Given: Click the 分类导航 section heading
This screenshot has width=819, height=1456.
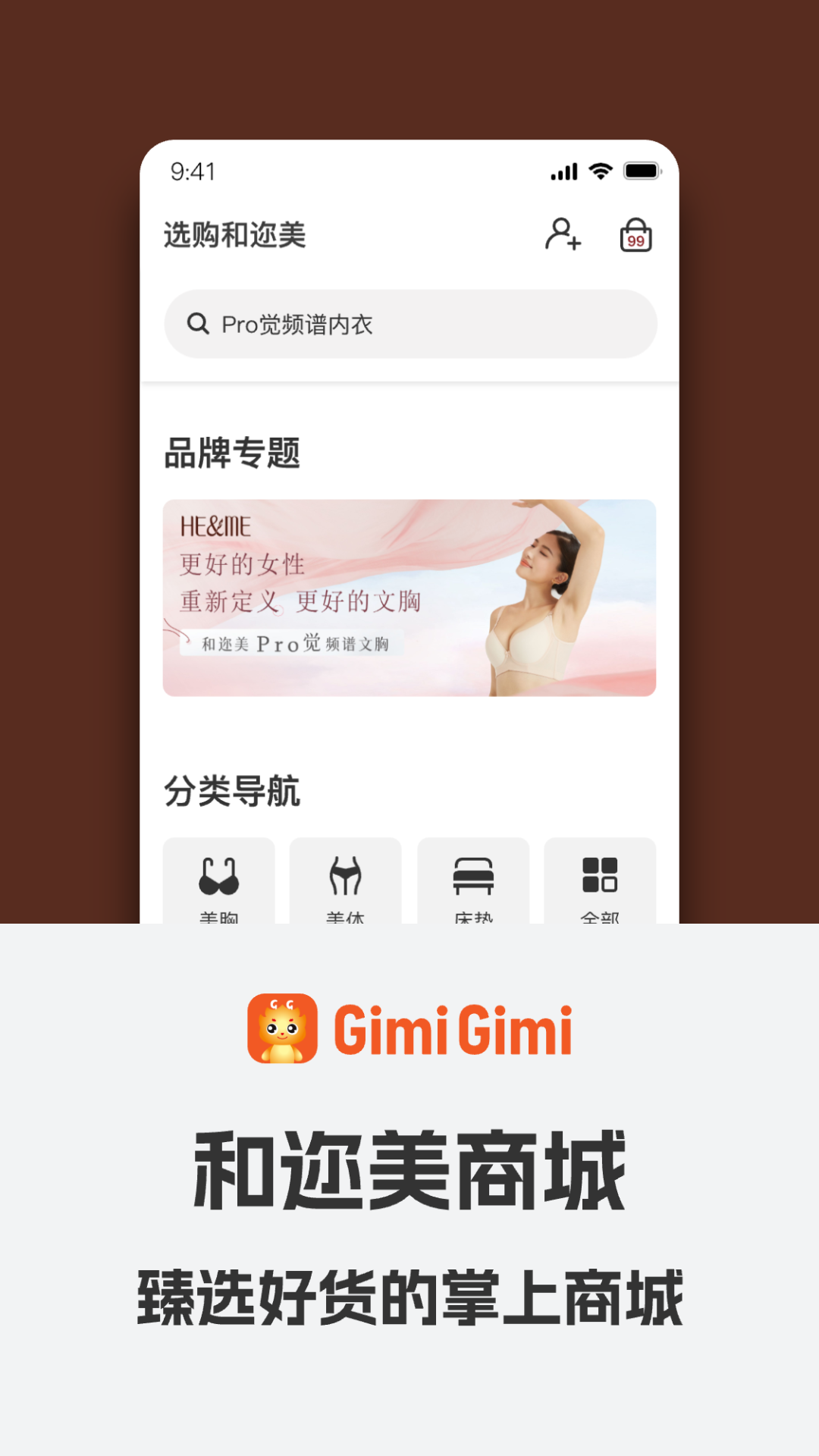Looking at the screenshot, I should (x=233, y=792).
